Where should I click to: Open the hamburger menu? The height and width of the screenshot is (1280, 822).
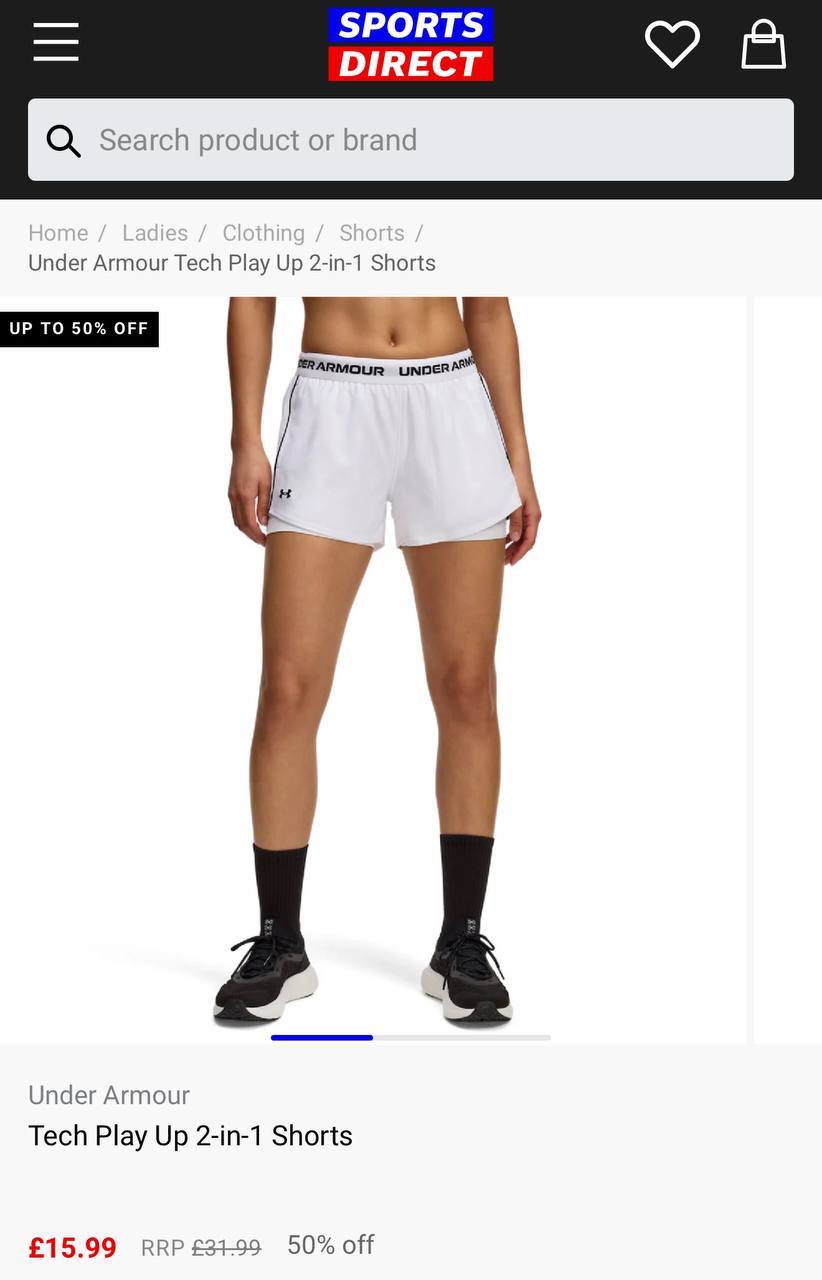click(x=56, y=42)
